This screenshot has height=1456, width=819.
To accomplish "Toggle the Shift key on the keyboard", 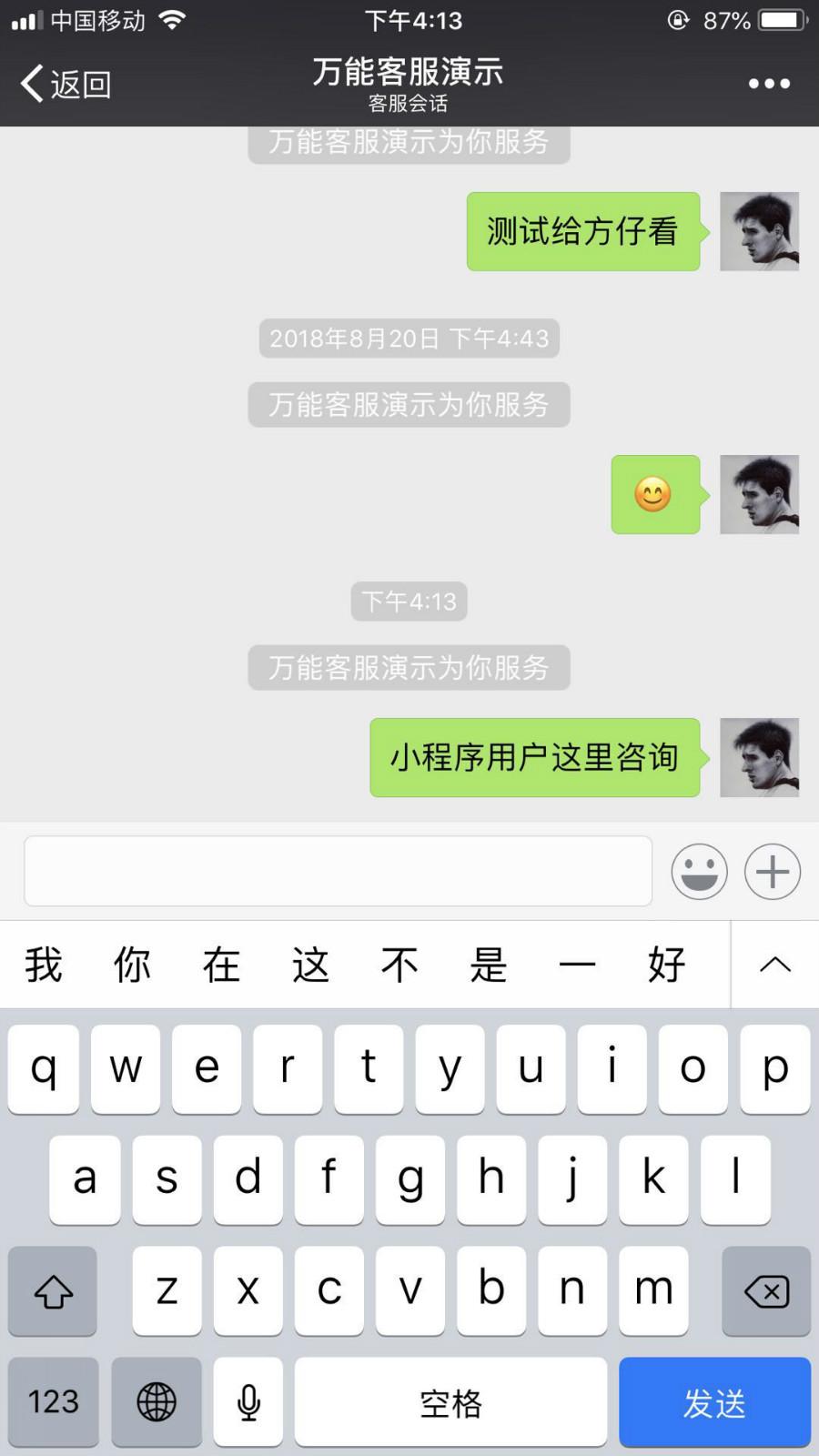I will tap(52, 1290).
